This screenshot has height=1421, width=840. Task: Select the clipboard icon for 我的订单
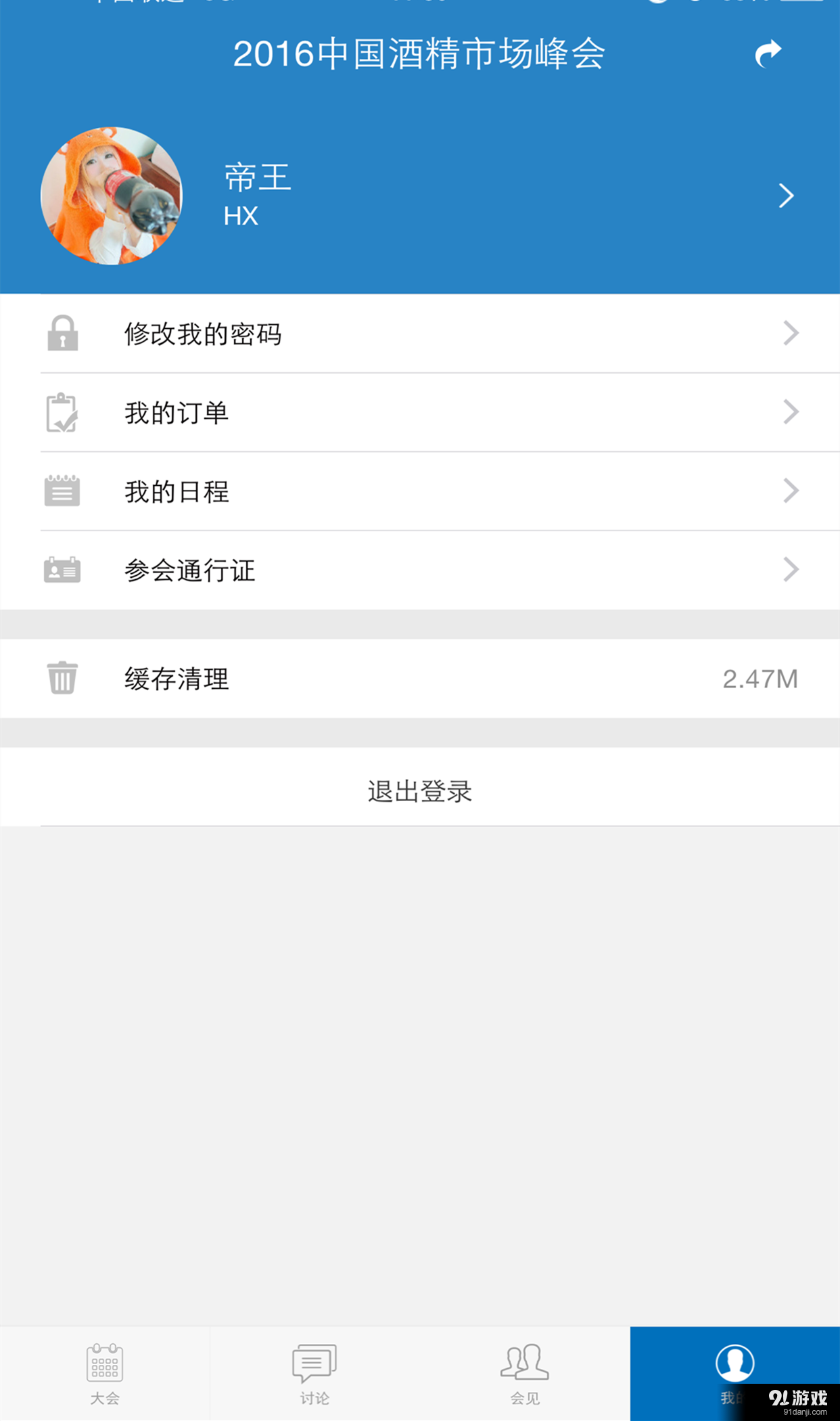62,413
